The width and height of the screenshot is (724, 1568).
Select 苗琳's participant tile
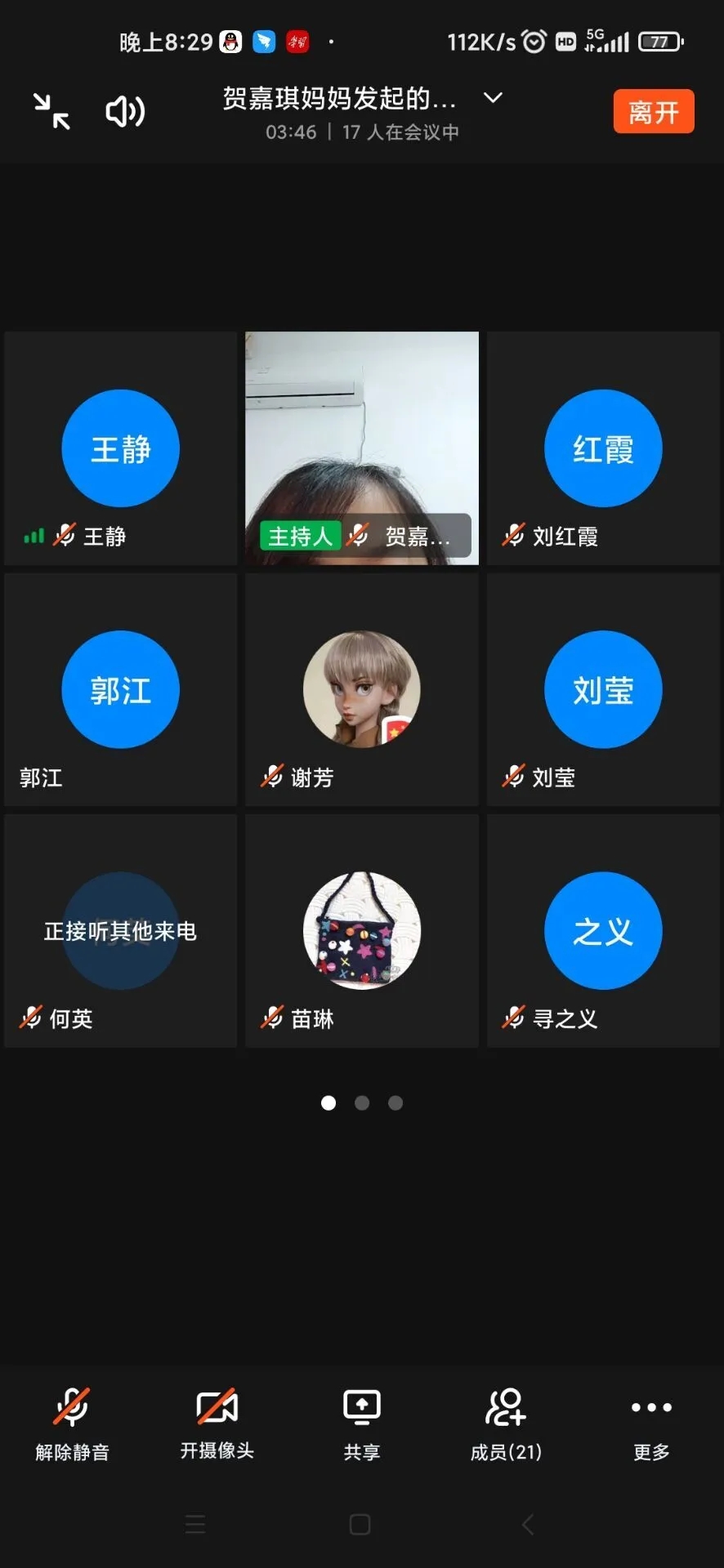[362, 931]
